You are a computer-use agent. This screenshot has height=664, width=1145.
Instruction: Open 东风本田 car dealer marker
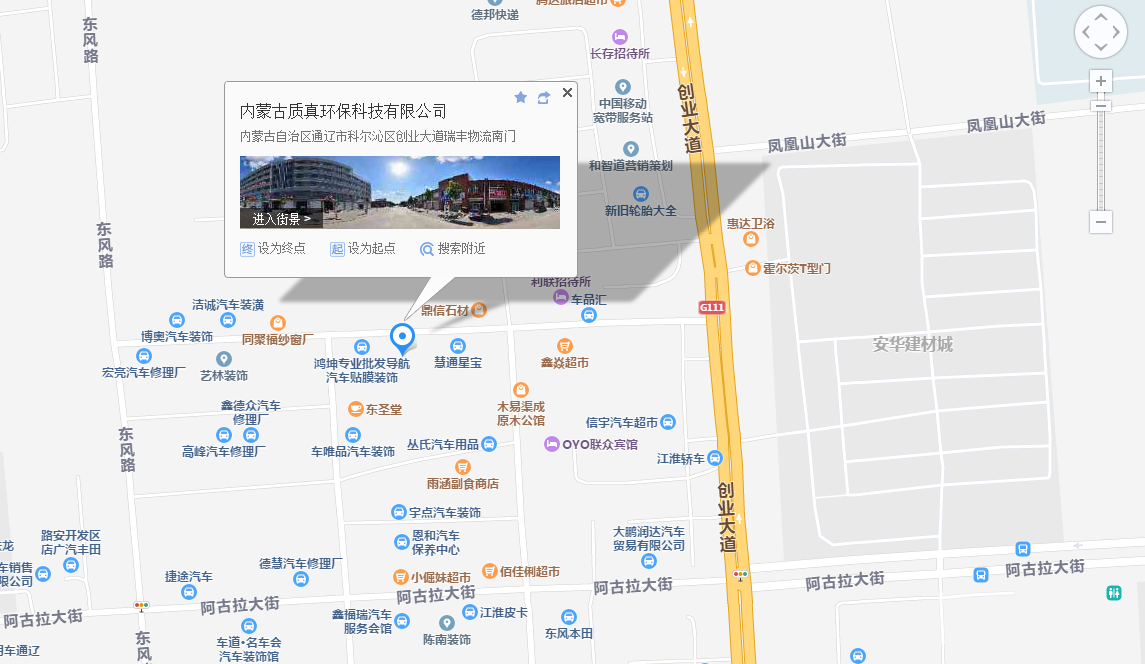click(x=569, y=617)
